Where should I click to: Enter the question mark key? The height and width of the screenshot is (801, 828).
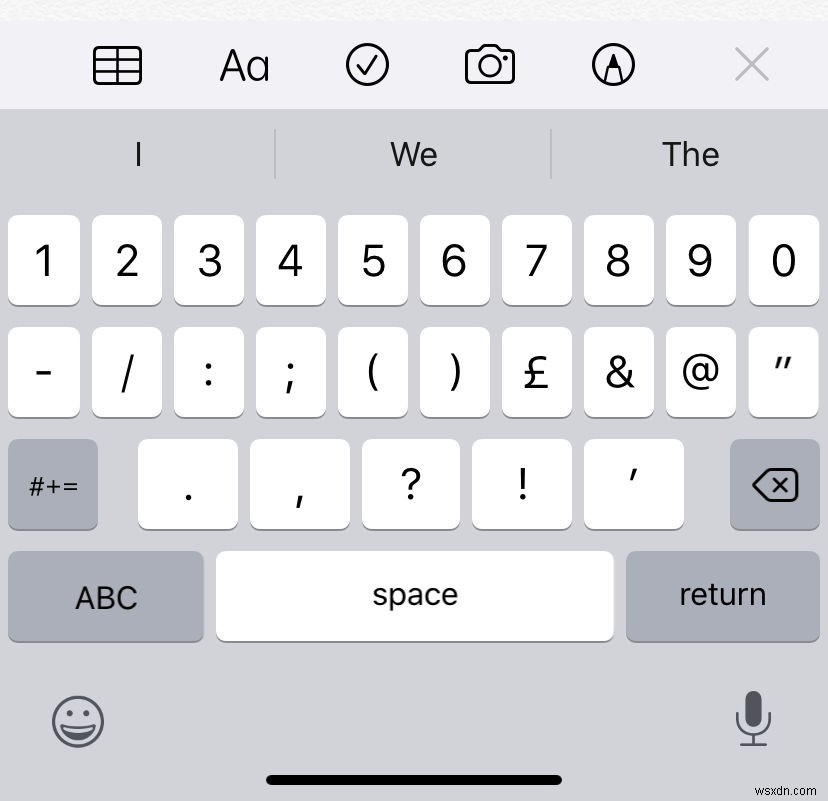(x=410, y=485)
